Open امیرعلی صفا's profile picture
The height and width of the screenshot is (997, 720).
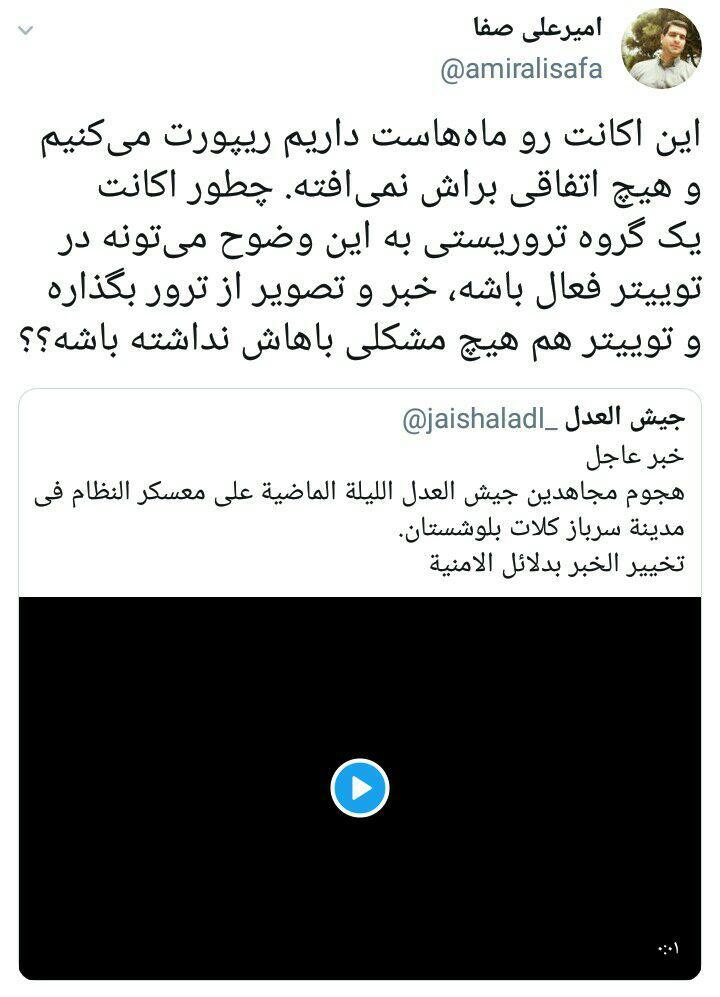click(660, 53)
